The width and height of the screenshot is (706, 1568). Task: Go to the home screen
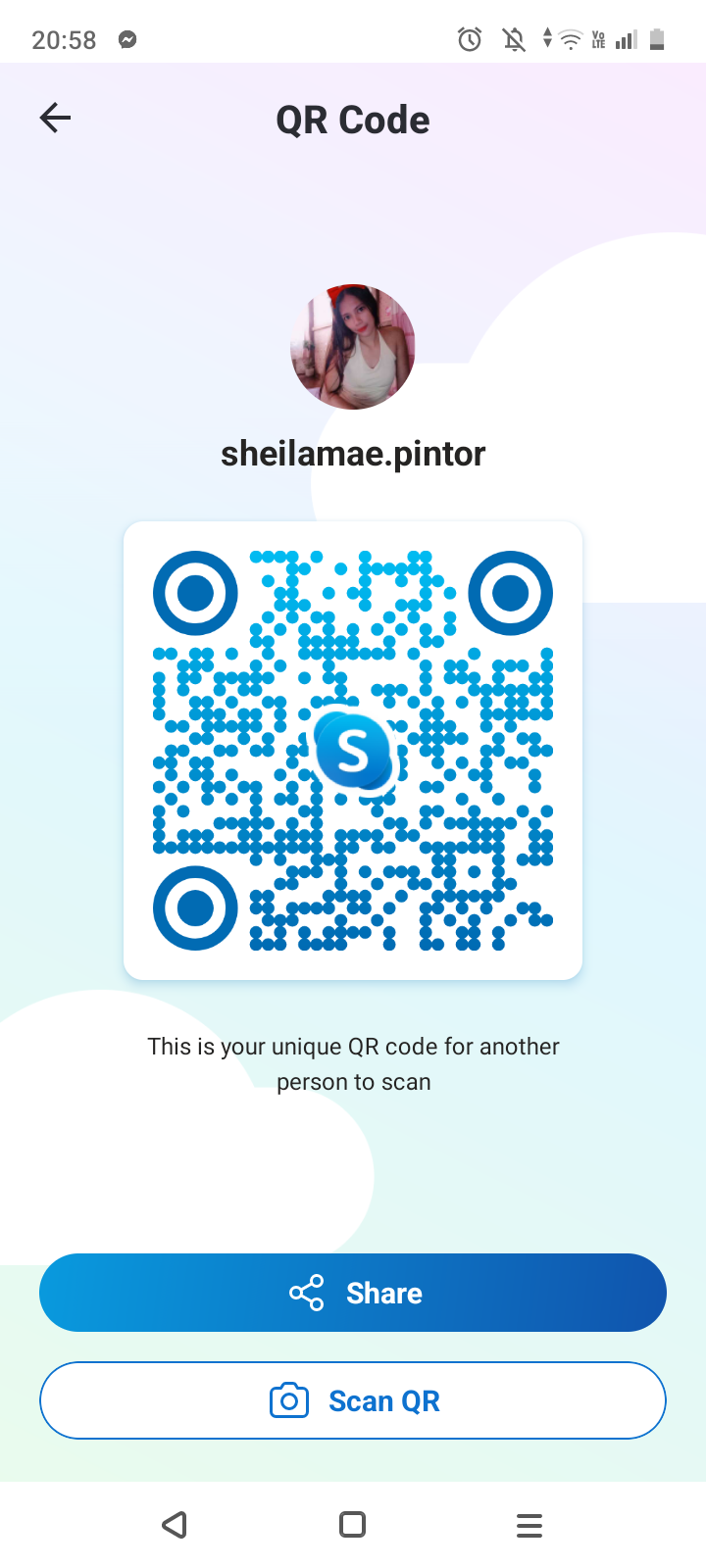tap(352, 1525)
